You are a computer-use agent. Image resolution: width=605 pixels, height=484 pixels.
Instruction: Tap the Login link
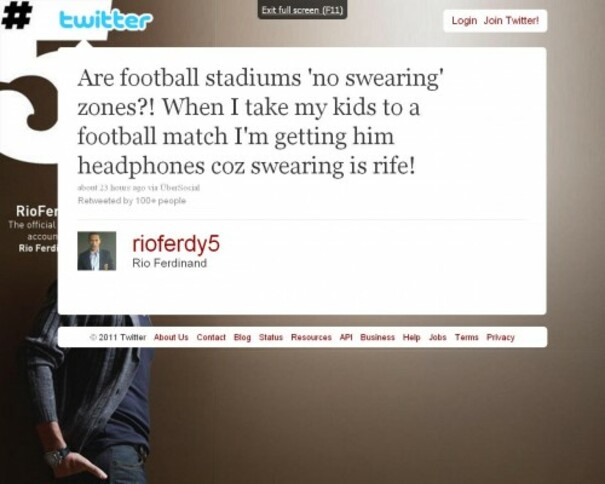pyautogui.click(x=464, y=20)
